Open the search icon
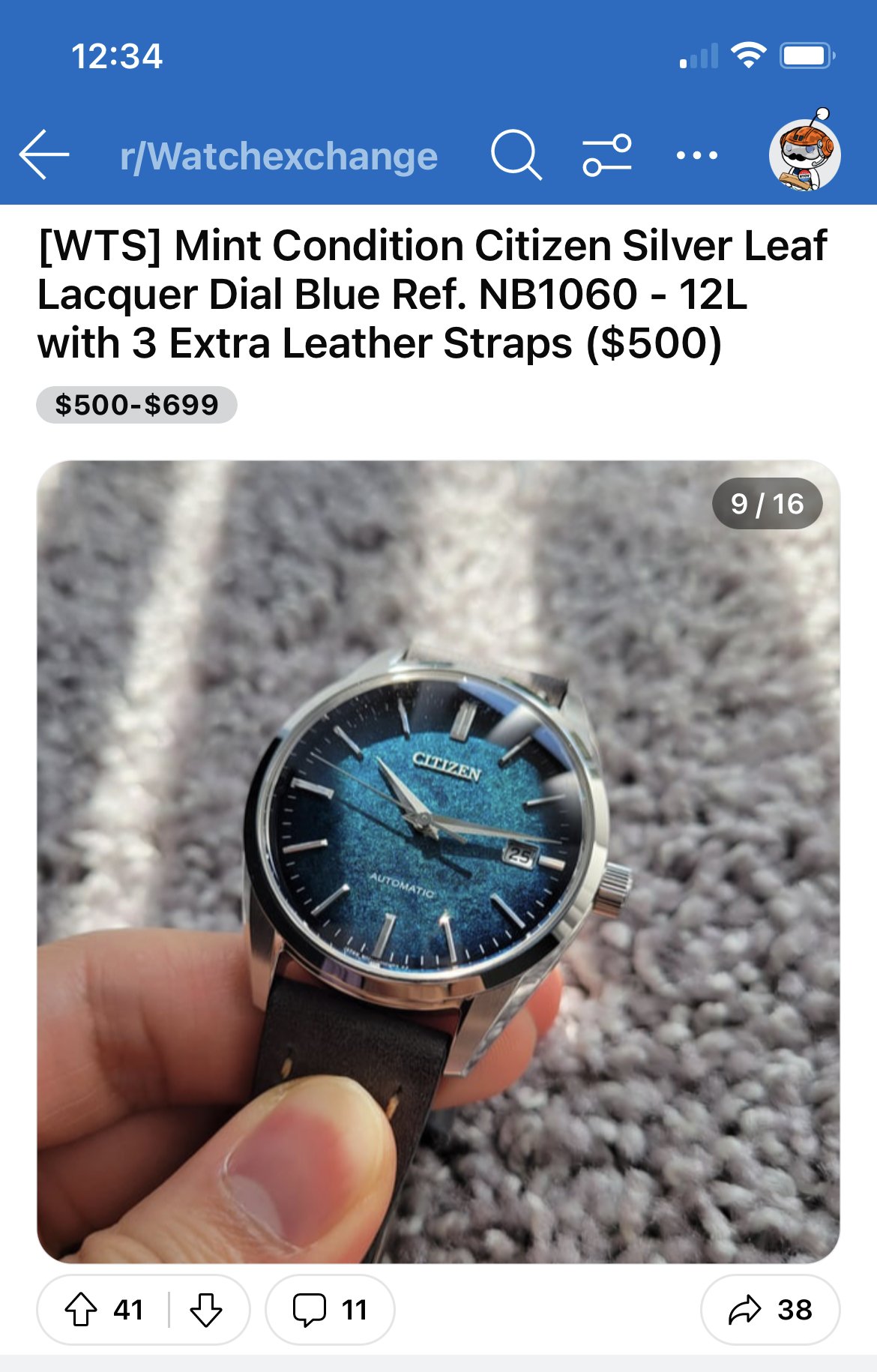The width and height of the screenshot is (877, 1372). 516,155
